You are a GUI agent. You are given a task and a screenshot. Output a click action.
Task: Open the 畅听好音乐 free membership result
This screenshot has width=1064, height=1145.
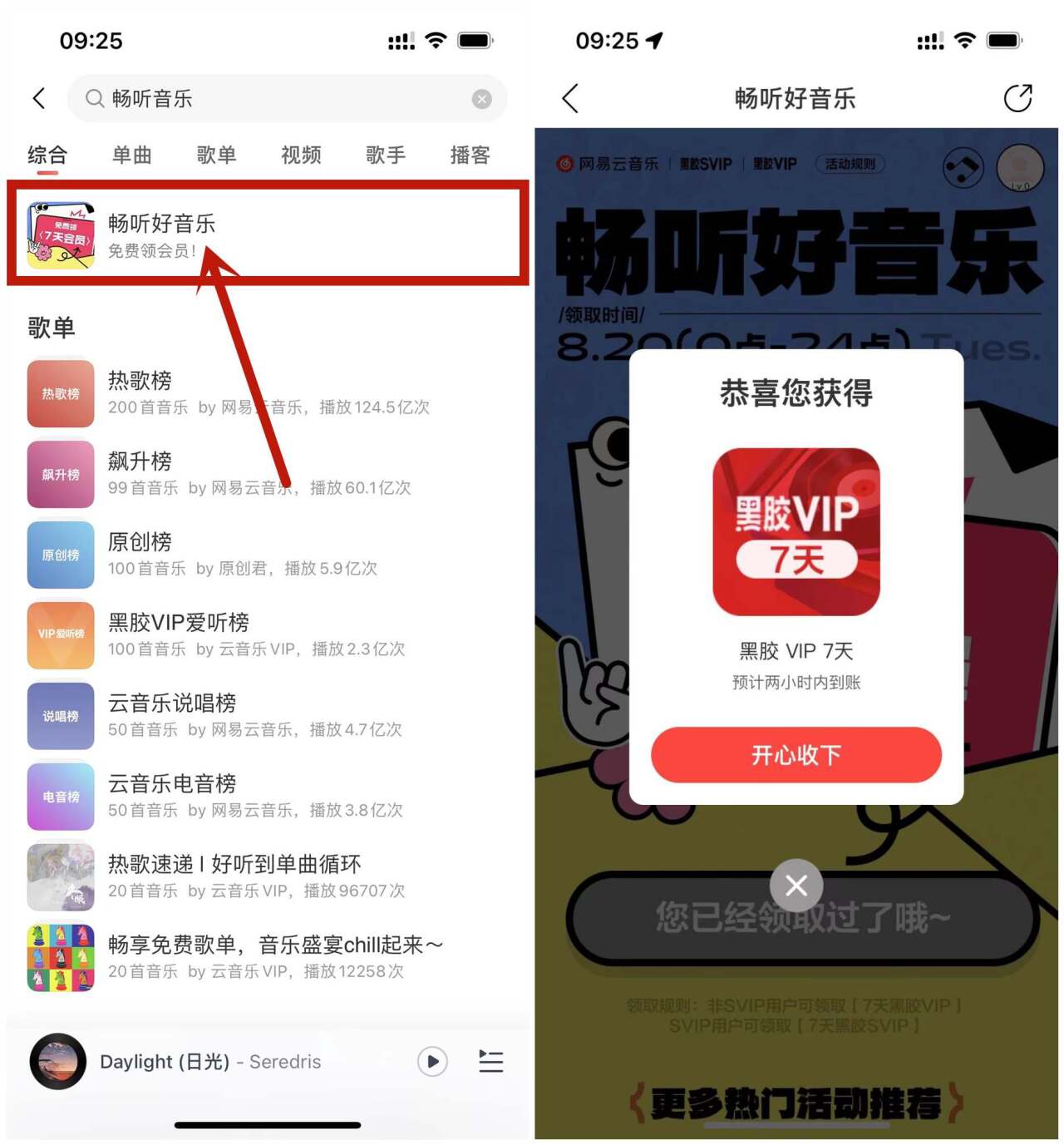(x=266, y=234)
